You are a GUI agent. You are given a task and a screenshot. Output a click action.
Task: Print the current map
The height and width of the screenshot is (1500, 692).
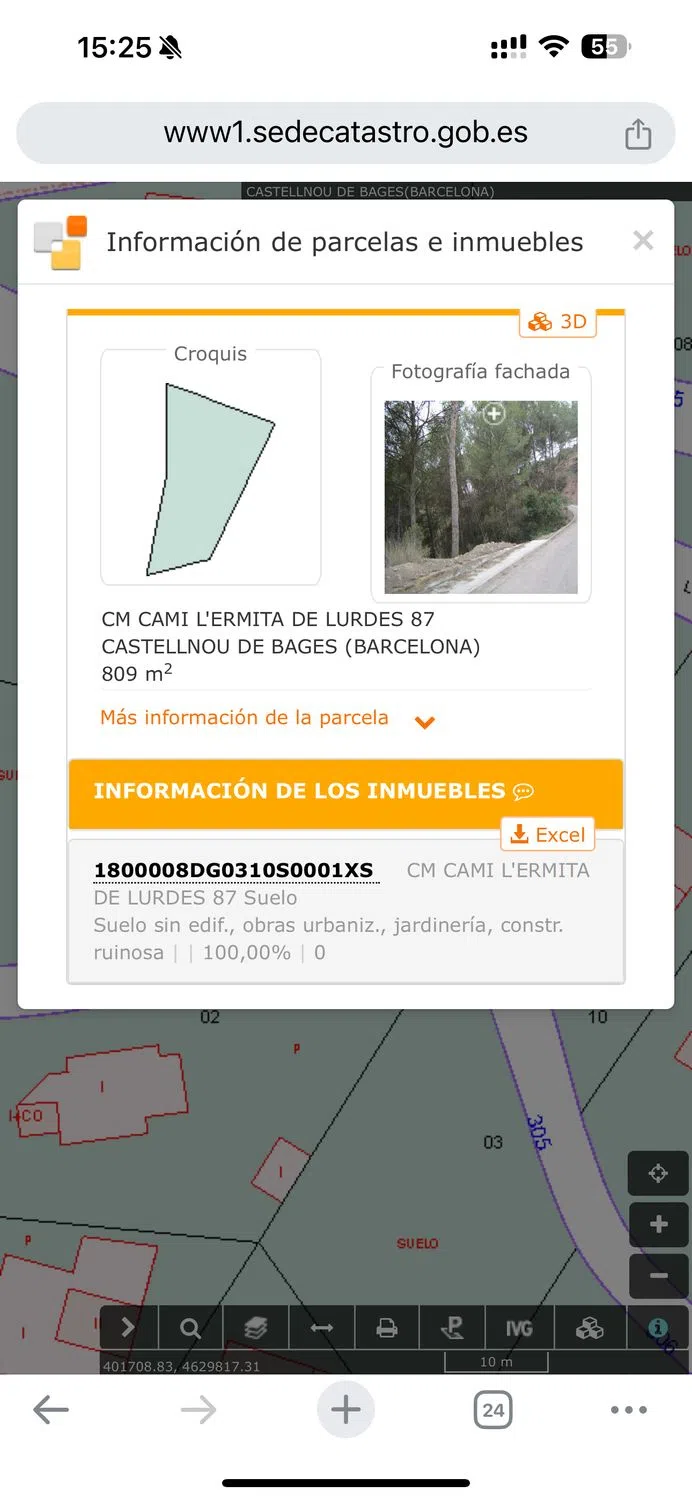[387, 1328]
